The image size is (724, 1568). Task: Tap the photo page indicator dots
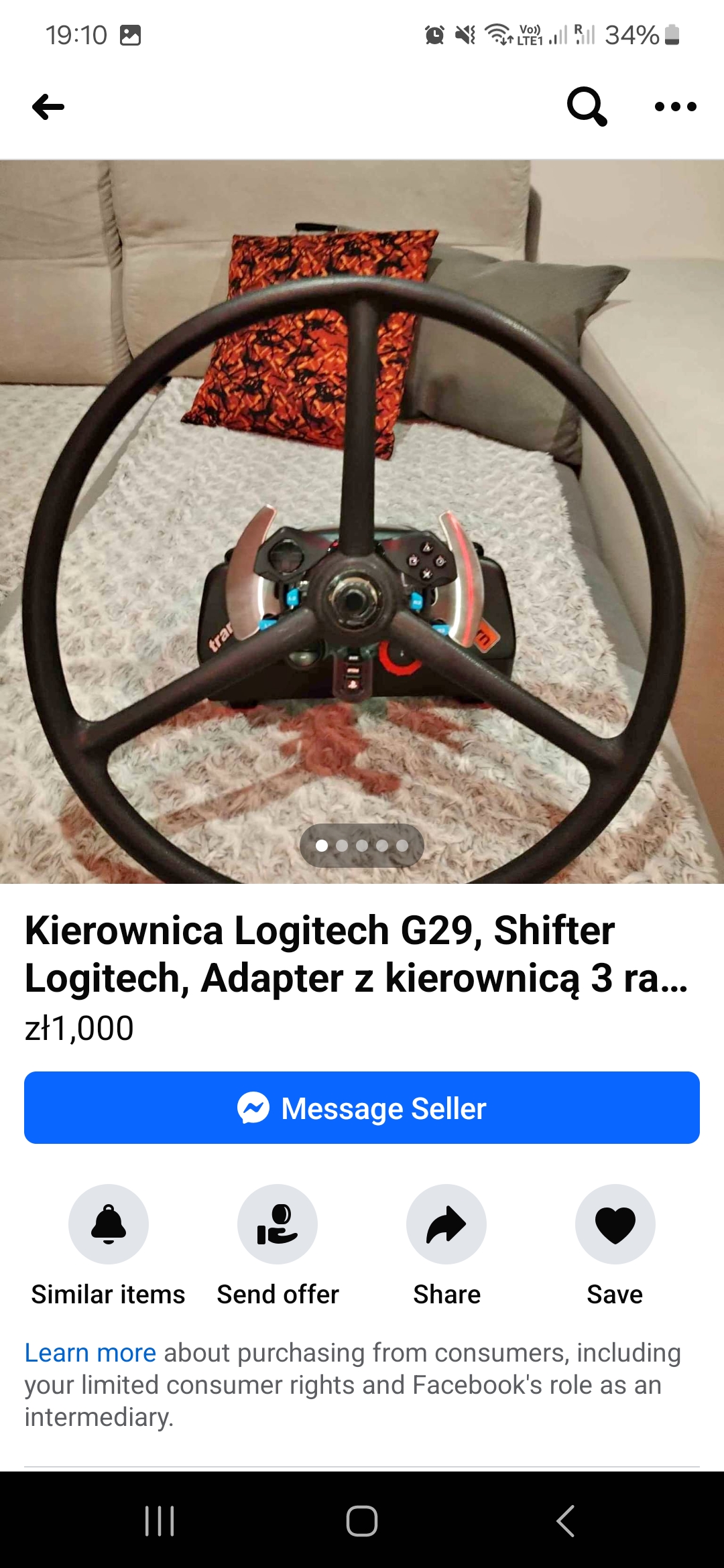point(362,846)
